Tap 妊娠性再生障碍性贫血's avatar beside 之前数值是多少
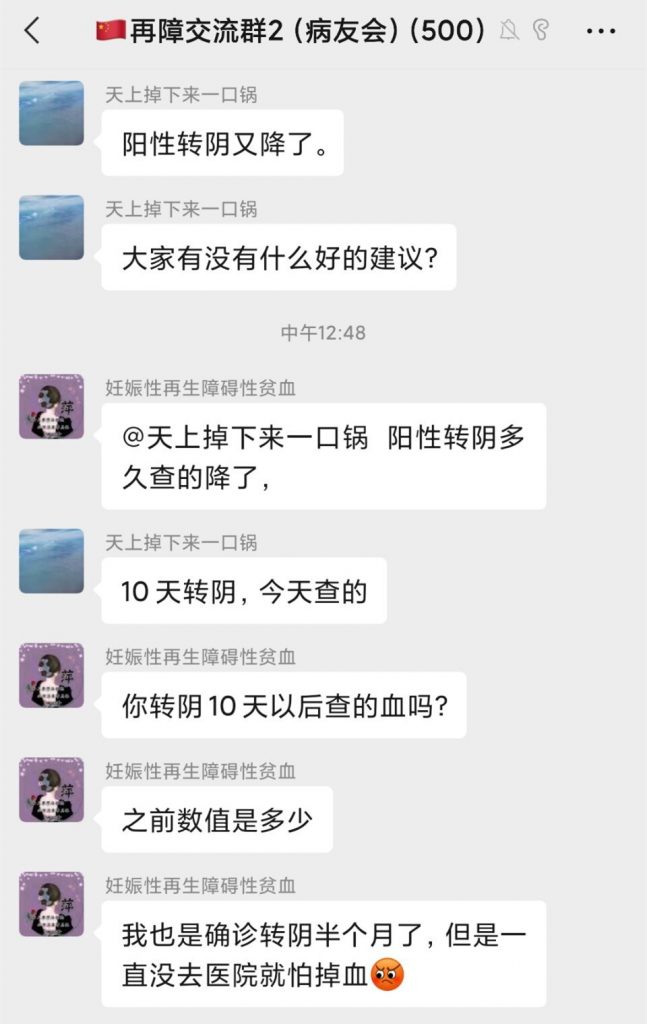Screen dimensions: 647x1024 (51, 789)
